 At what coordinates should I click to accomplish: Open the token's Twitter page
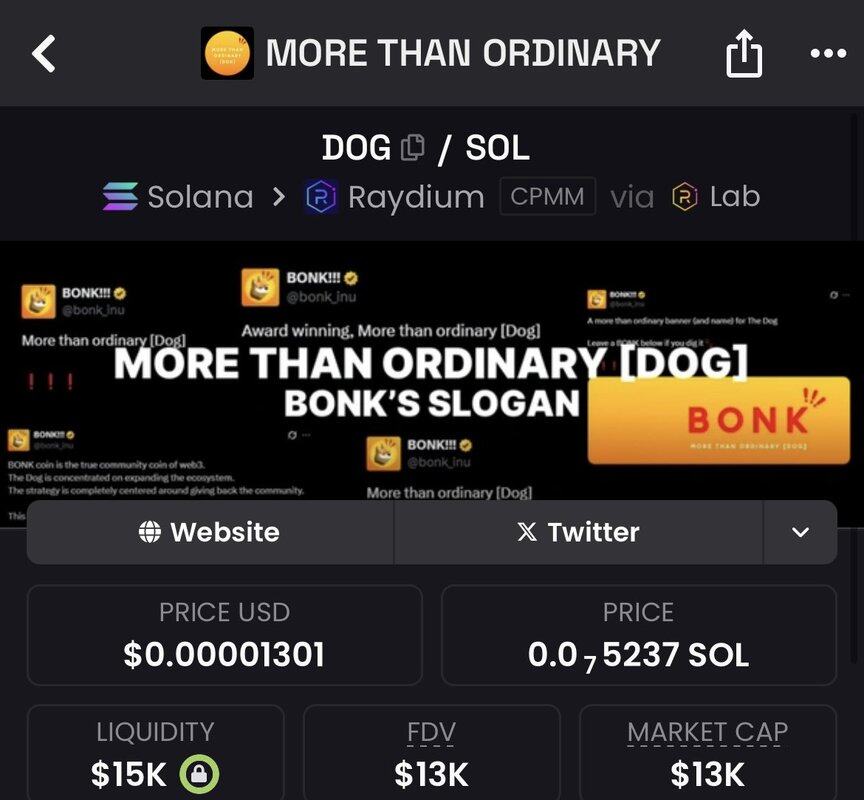coord(578,532)
